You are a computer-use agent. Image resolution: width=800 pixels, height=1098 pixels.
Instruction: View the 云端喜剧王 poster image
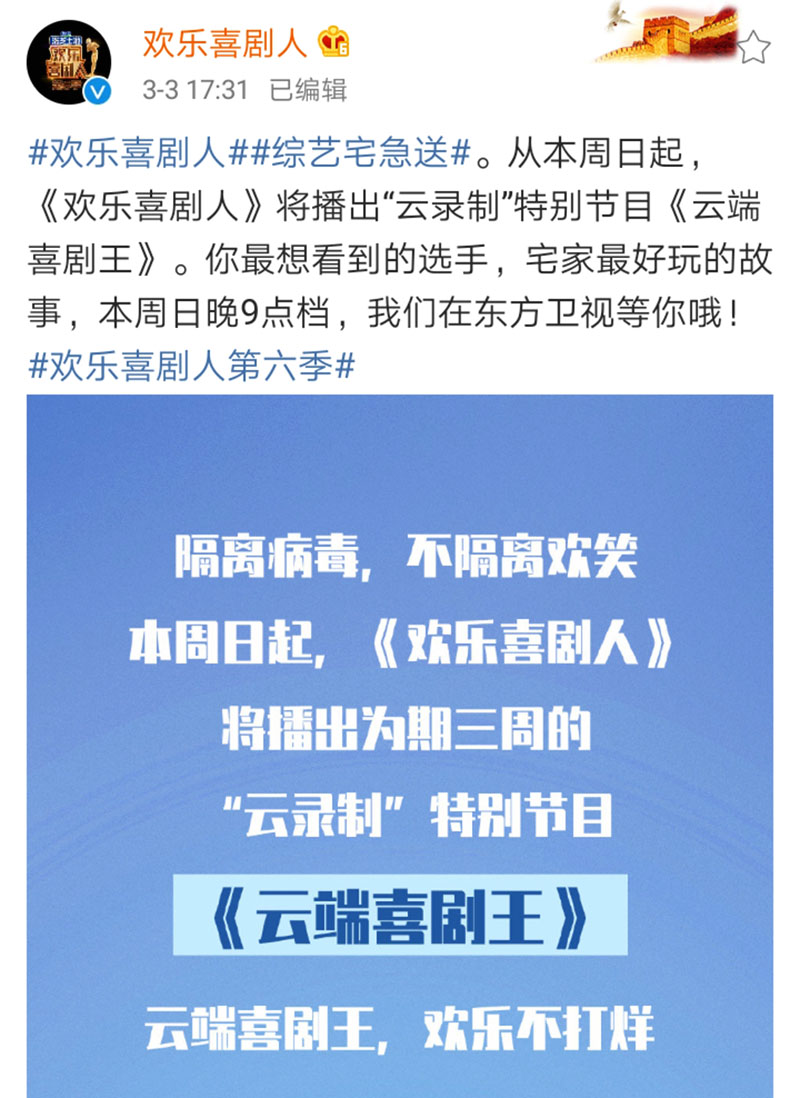click(x=400, y=745)
